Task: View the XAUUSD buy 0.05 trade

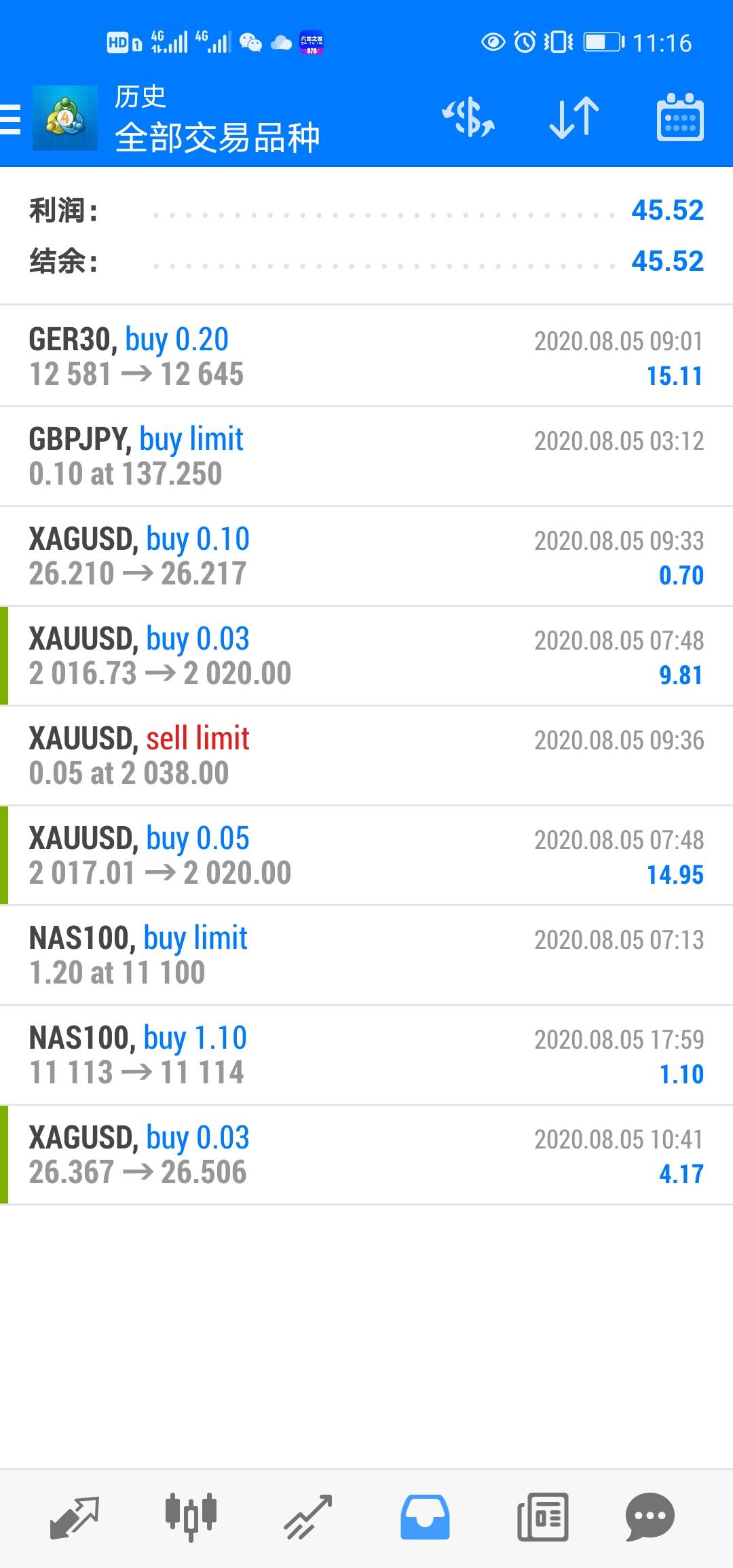Action: pos(366,855)
